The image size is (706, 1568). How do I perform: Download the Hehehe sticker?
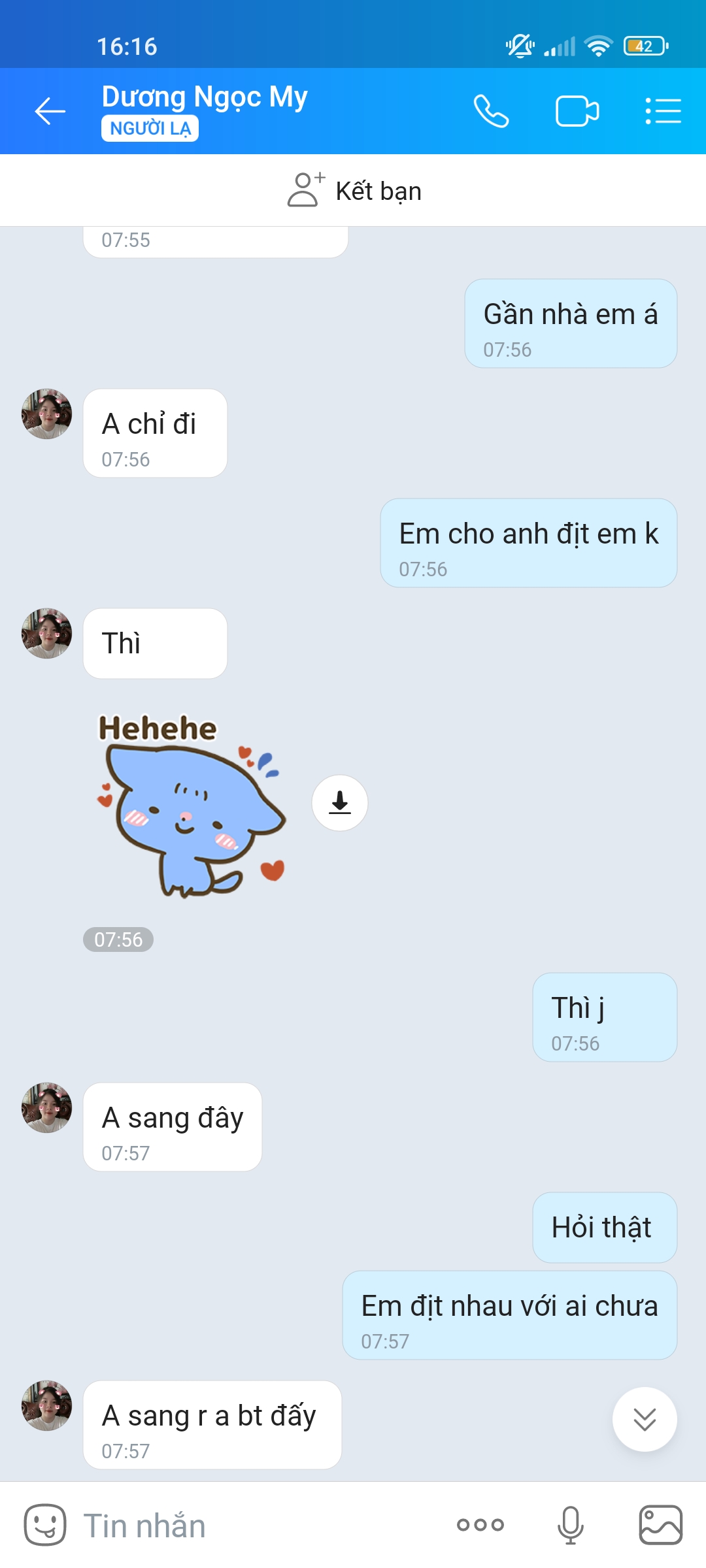click(x=340, y=802)
